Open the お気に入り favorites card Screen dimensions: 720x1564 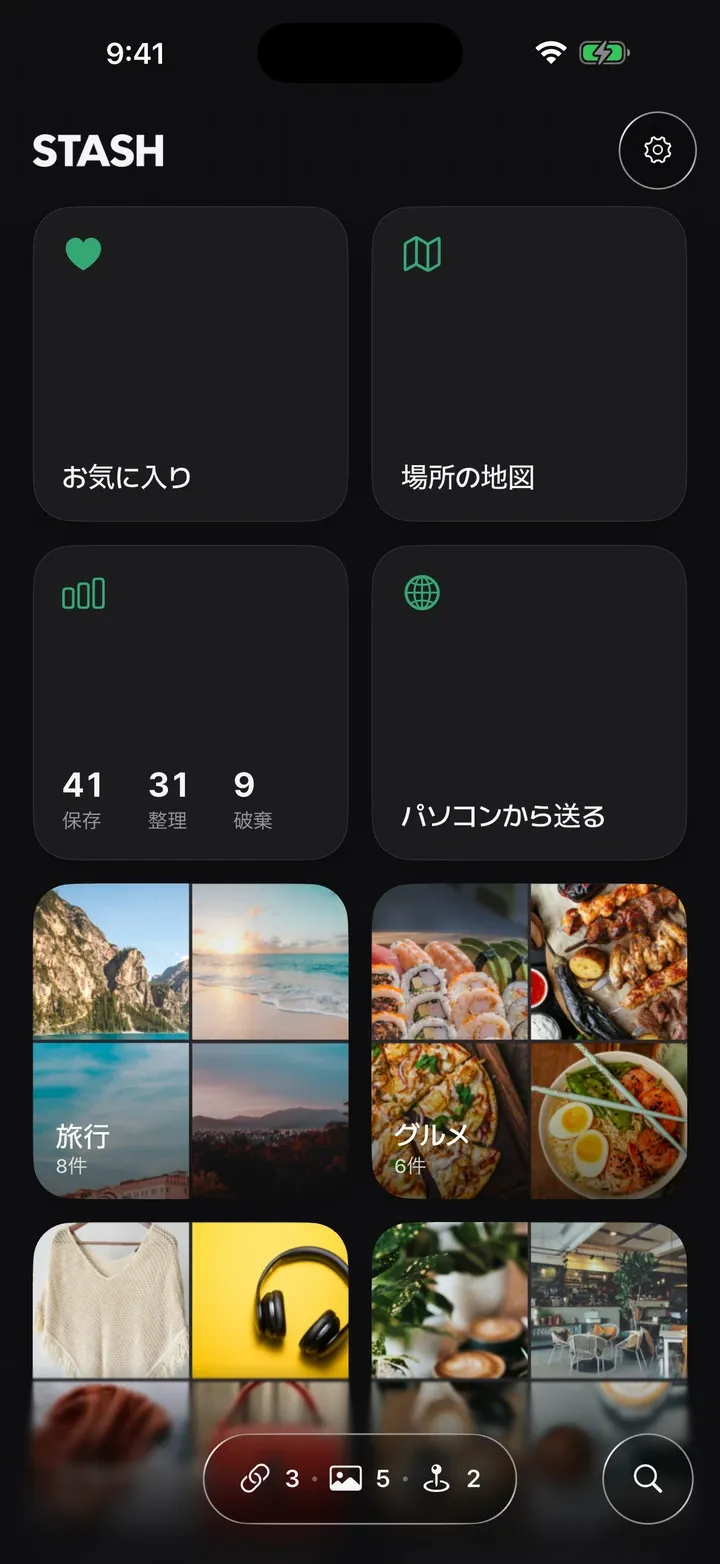(x=190, y=364)
